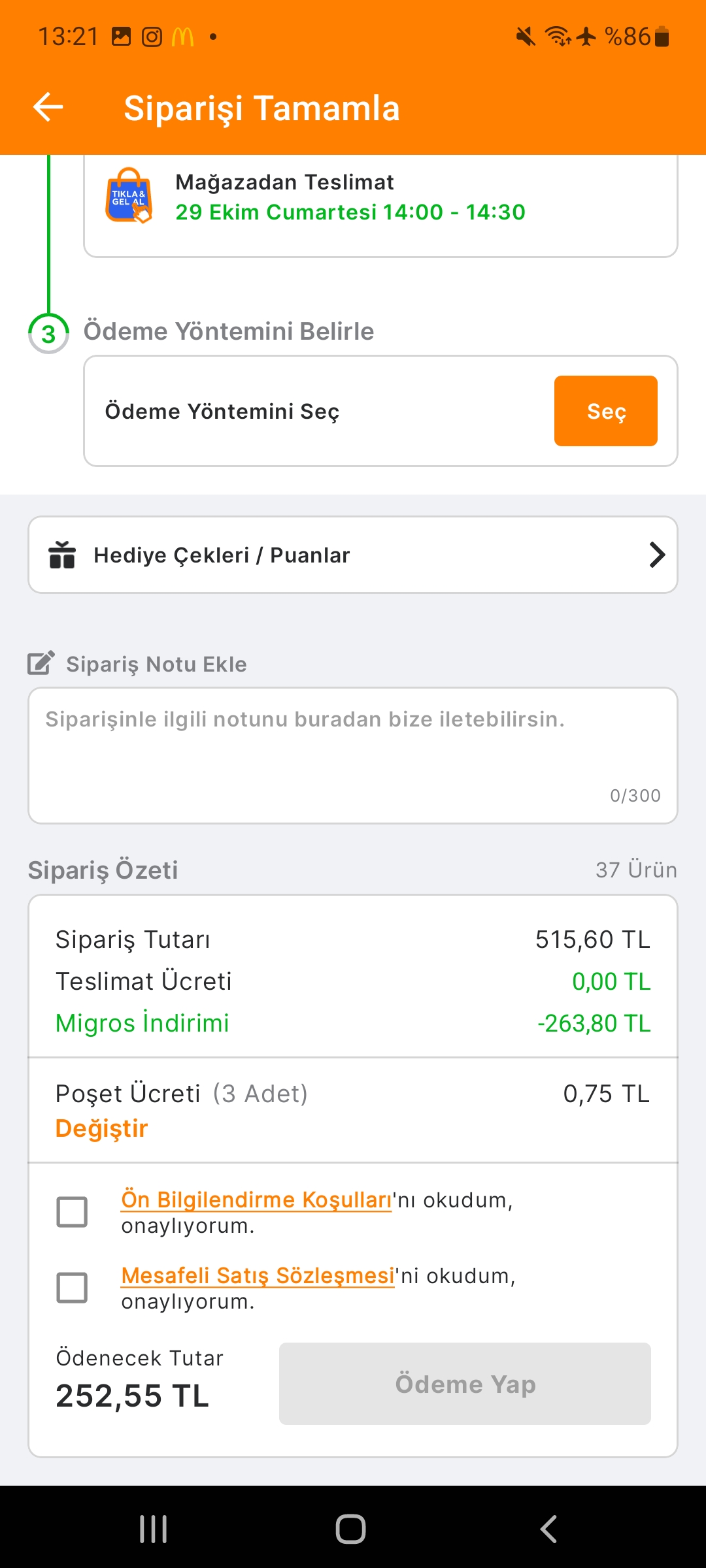Tap the Ödeme Yap button
The image size is (706, 1568).
coord(465,1384)
